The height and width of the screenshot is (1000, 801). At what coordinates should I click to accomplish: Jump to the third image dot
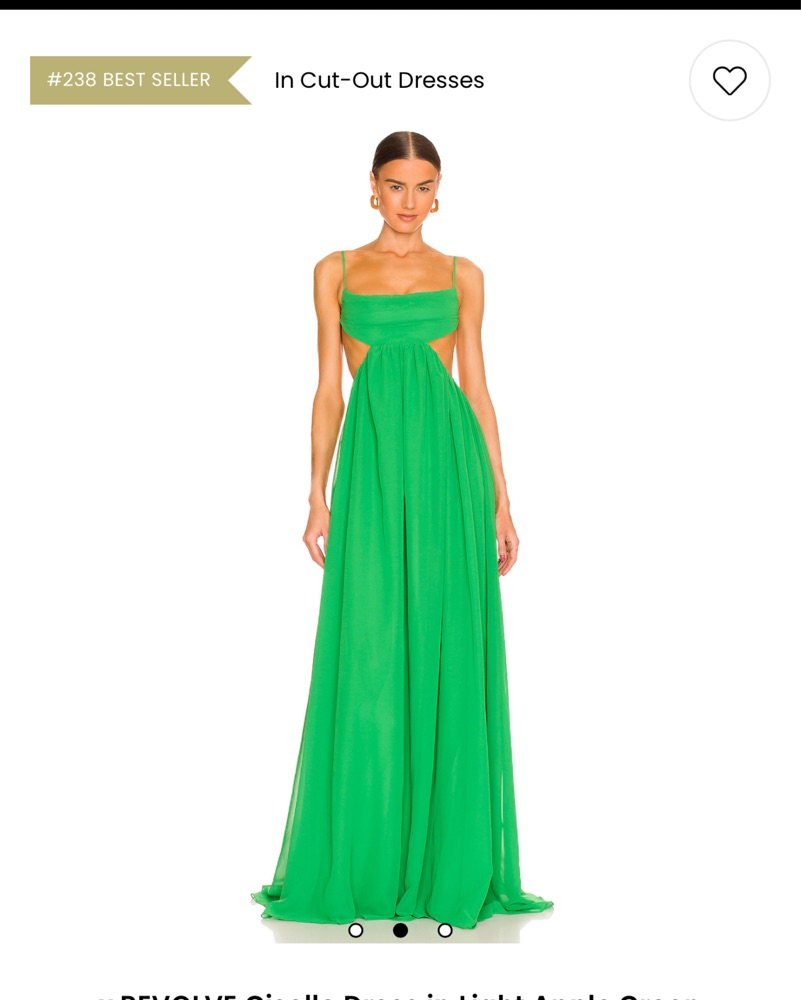tap(445, 930)
